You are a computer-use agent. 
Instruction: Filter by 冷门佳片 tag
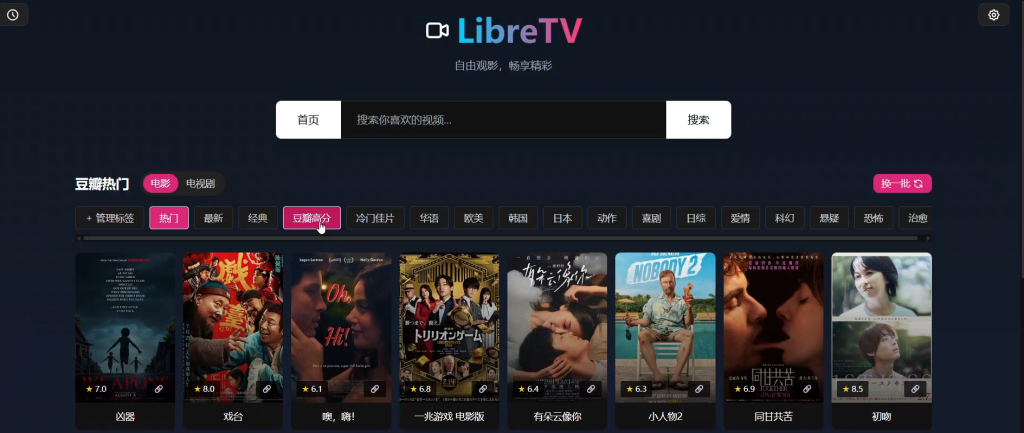375,218
